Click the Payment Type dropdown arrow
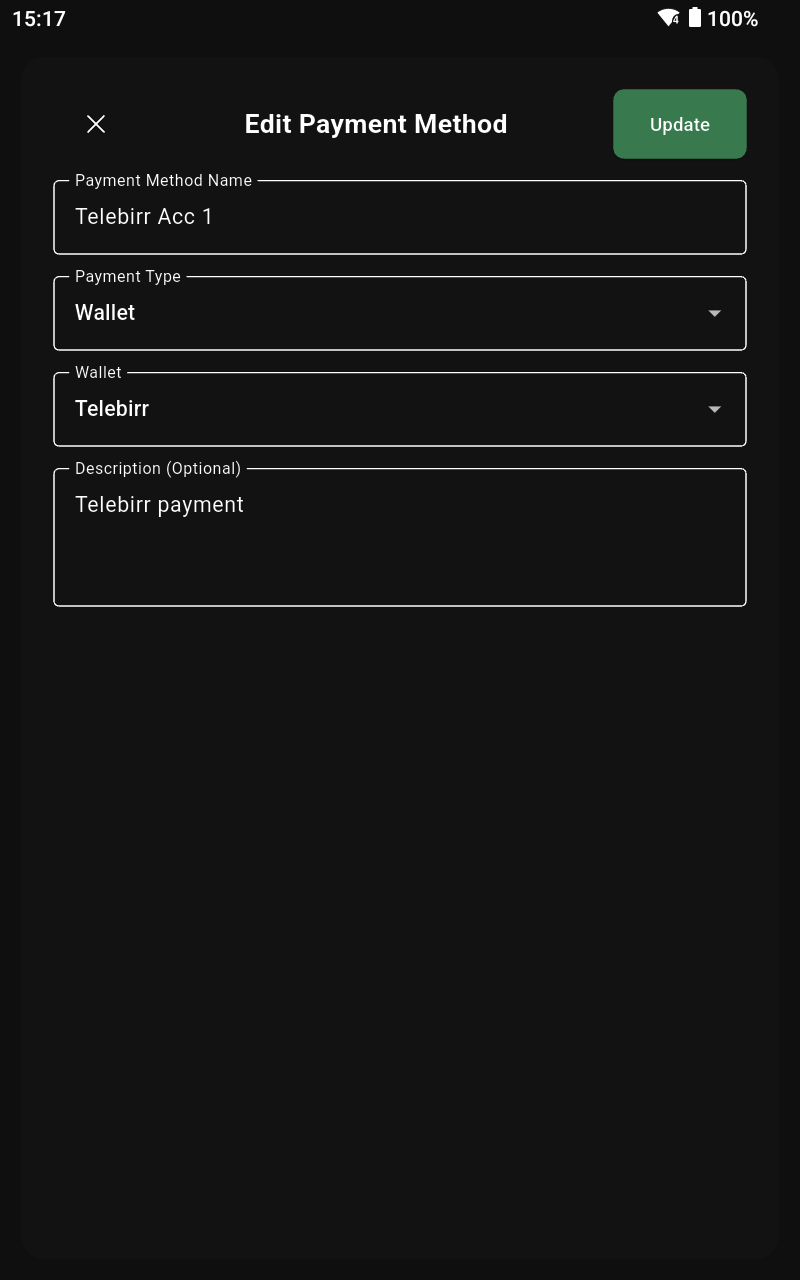The height and width of the screenshot is (1280, 800). [714, 313]
